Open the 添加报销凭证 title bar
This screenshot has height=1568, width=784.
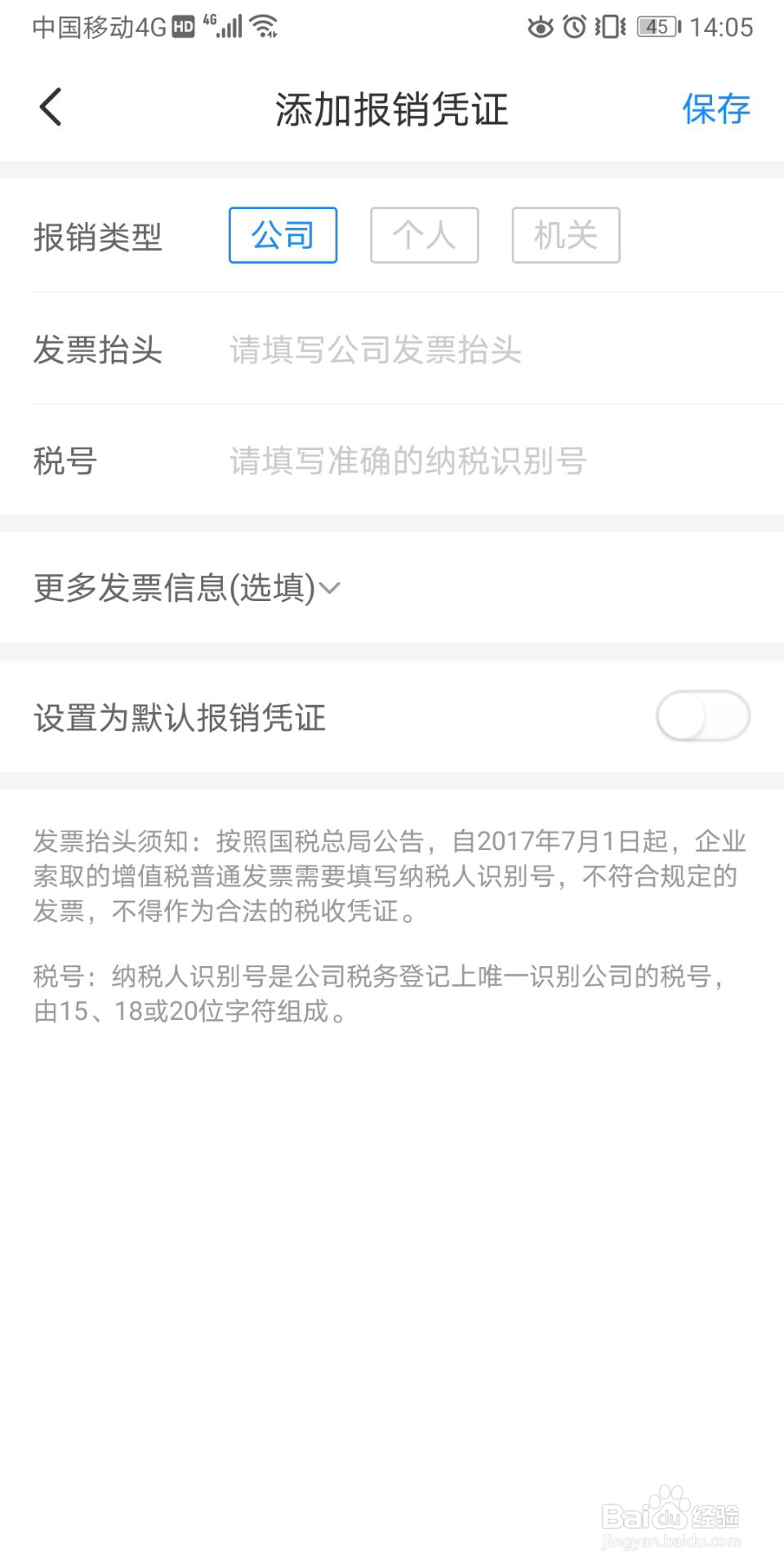pyautogui.click(x=392, y=109)
